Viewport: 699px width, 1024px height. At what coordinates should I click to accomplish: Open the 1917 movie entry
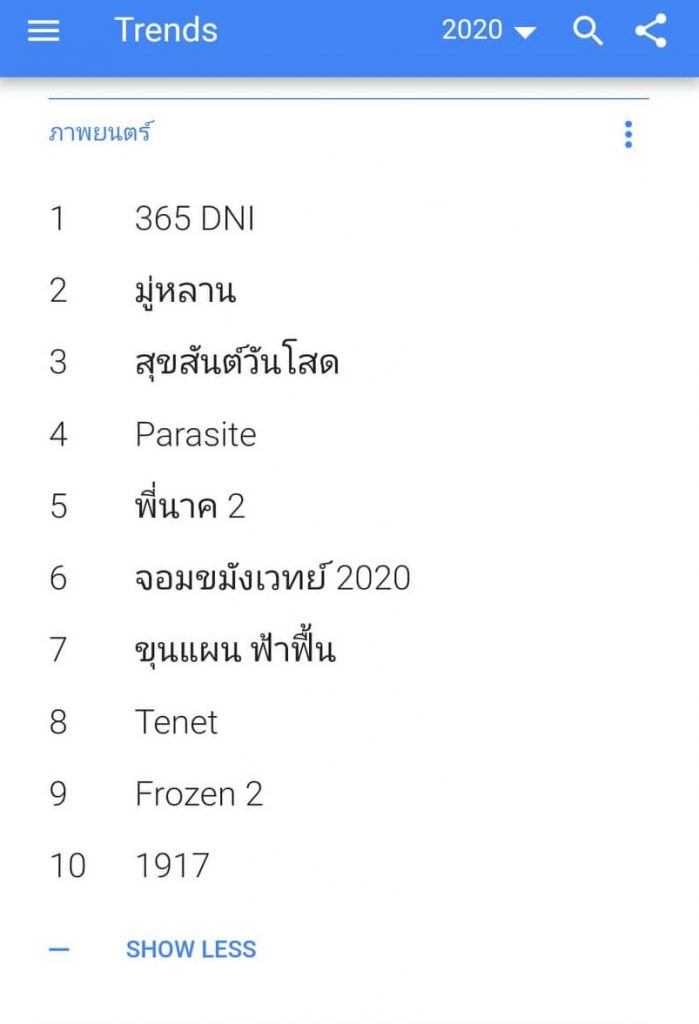coord(172,866)
